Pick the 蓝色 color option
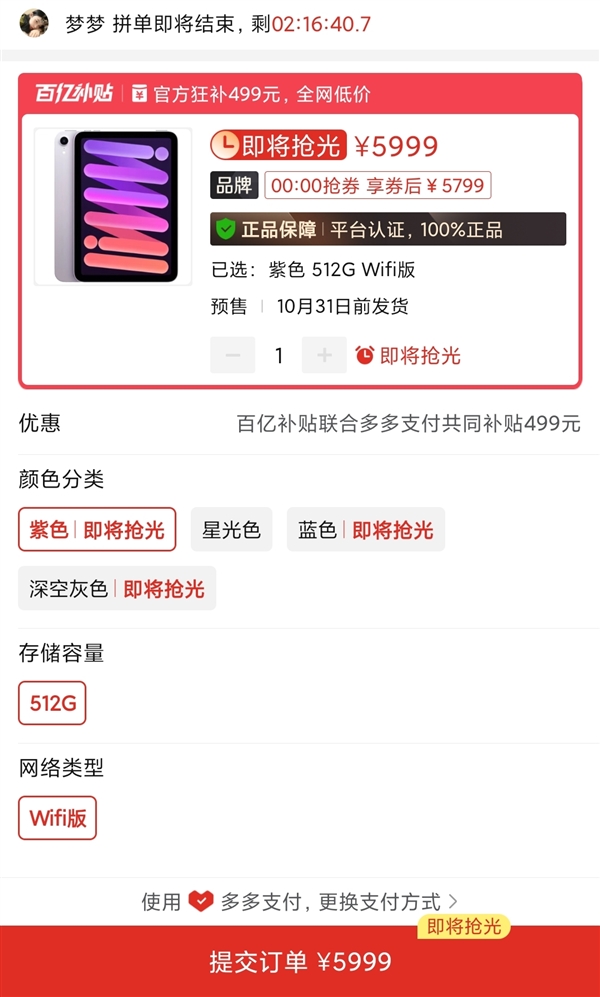The image size is (600, 997). coord(365,530)
